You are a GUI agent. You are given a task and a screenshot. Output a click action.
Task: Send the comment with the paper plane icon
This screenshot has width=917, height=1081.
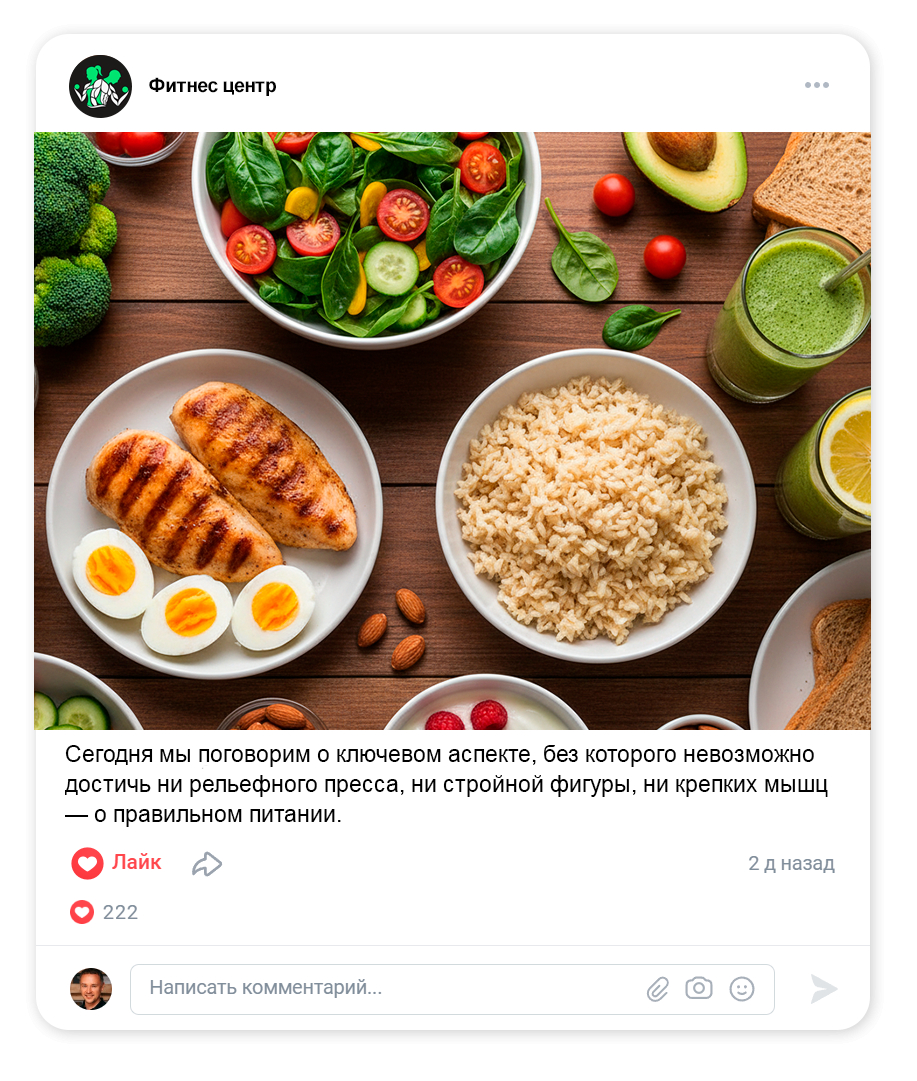click(823, 989)
